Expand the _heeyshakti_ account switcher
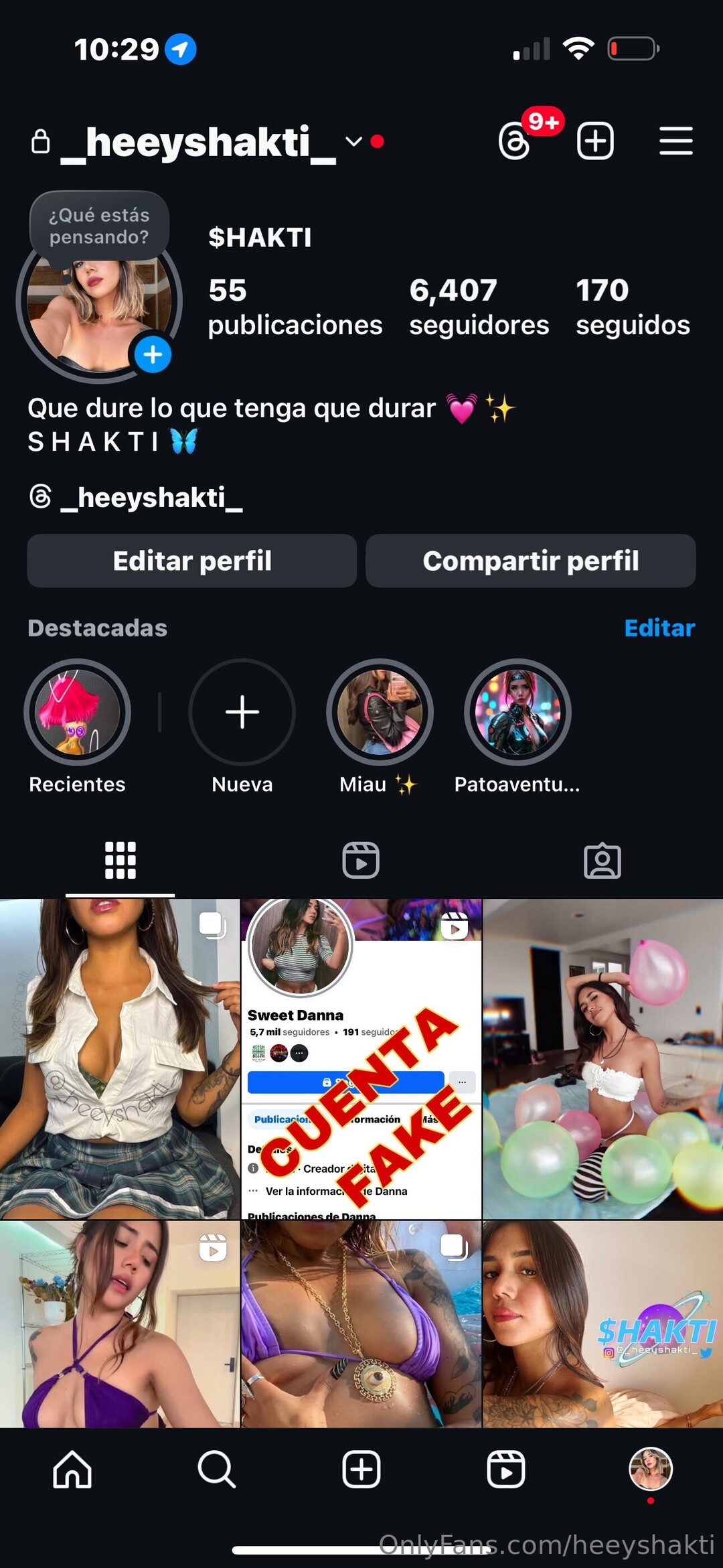The image size is (723, 1568). point(353,141)
